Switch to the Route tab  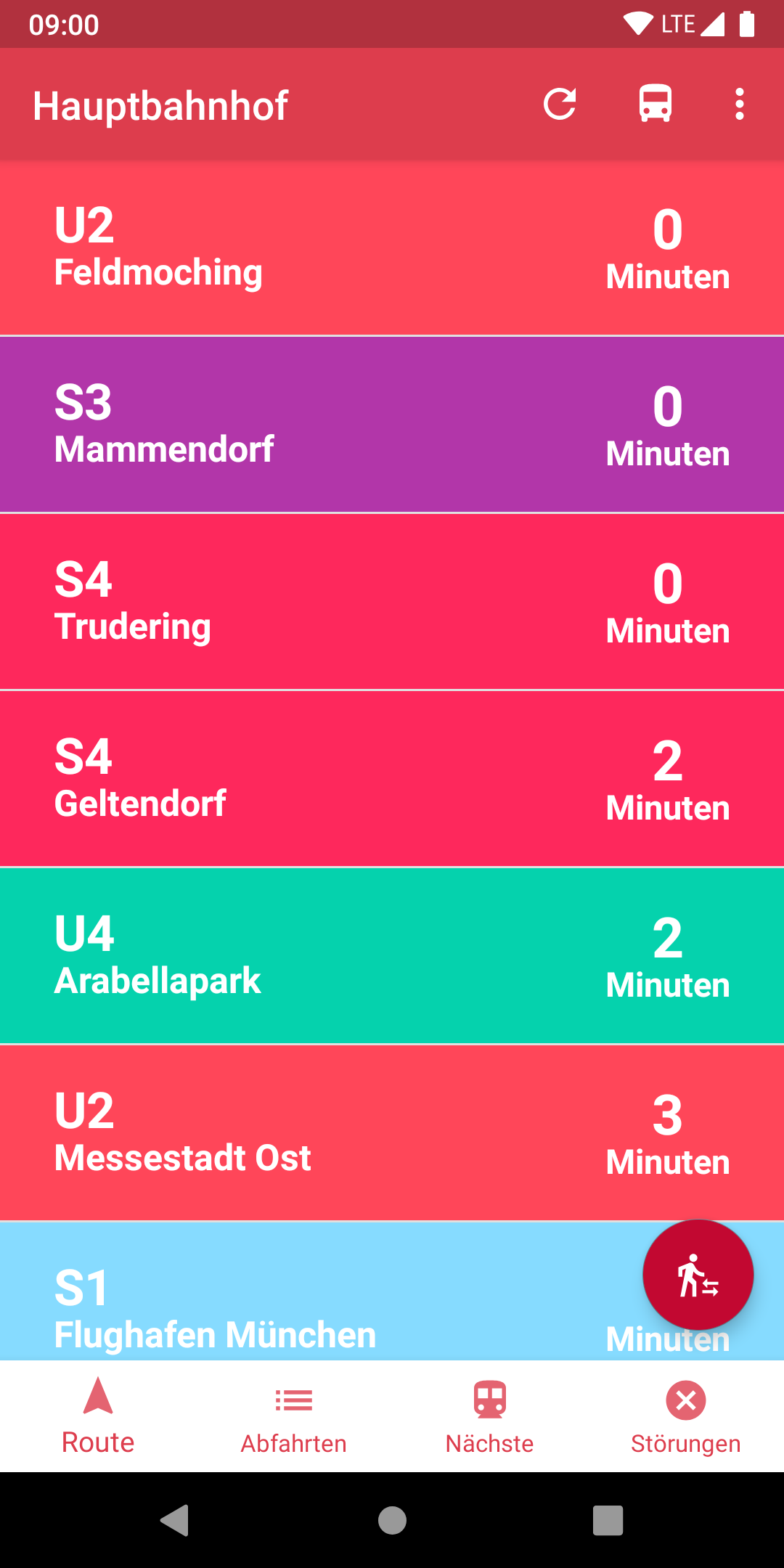click(98, 1416)
